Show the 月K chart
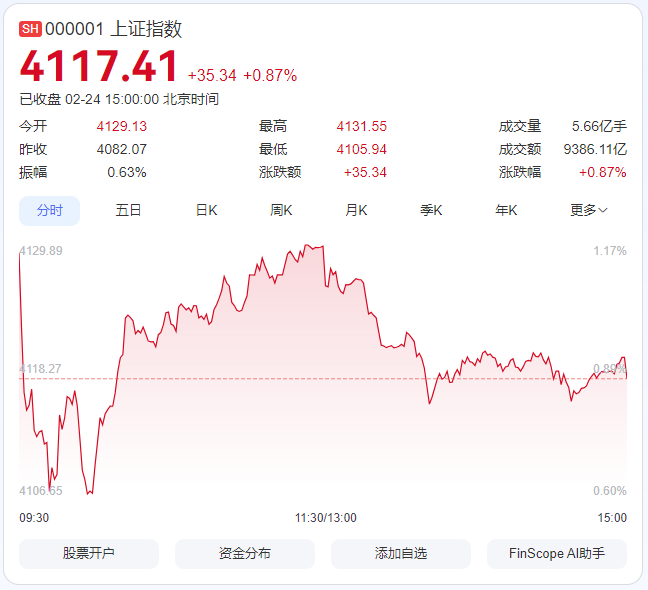Image resolution: width=648 pixels, height=590 pixels. click(x=356, y=210)
